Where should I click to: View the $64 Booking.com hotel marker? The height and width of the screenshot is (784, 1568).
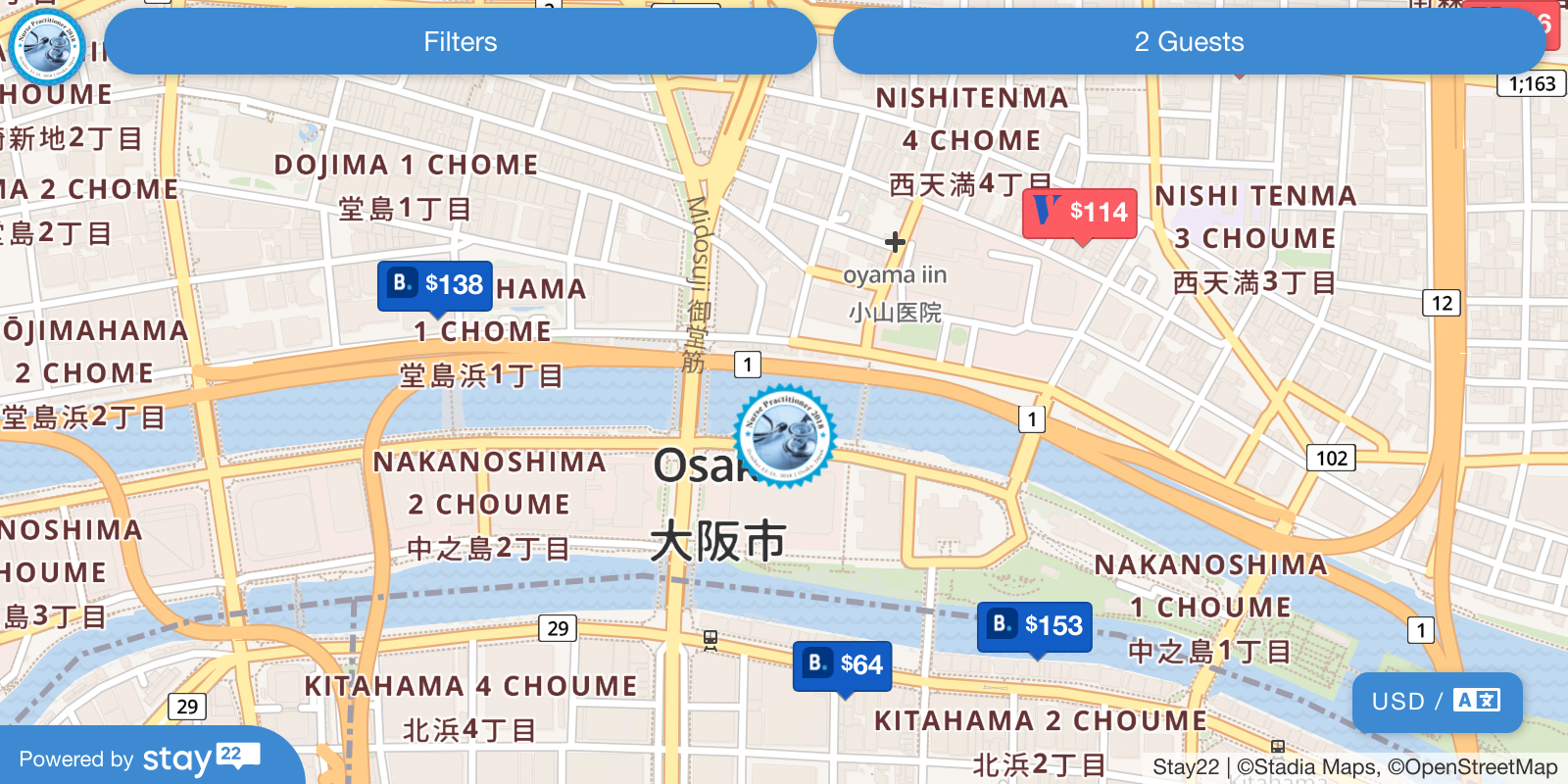point(843,665)
